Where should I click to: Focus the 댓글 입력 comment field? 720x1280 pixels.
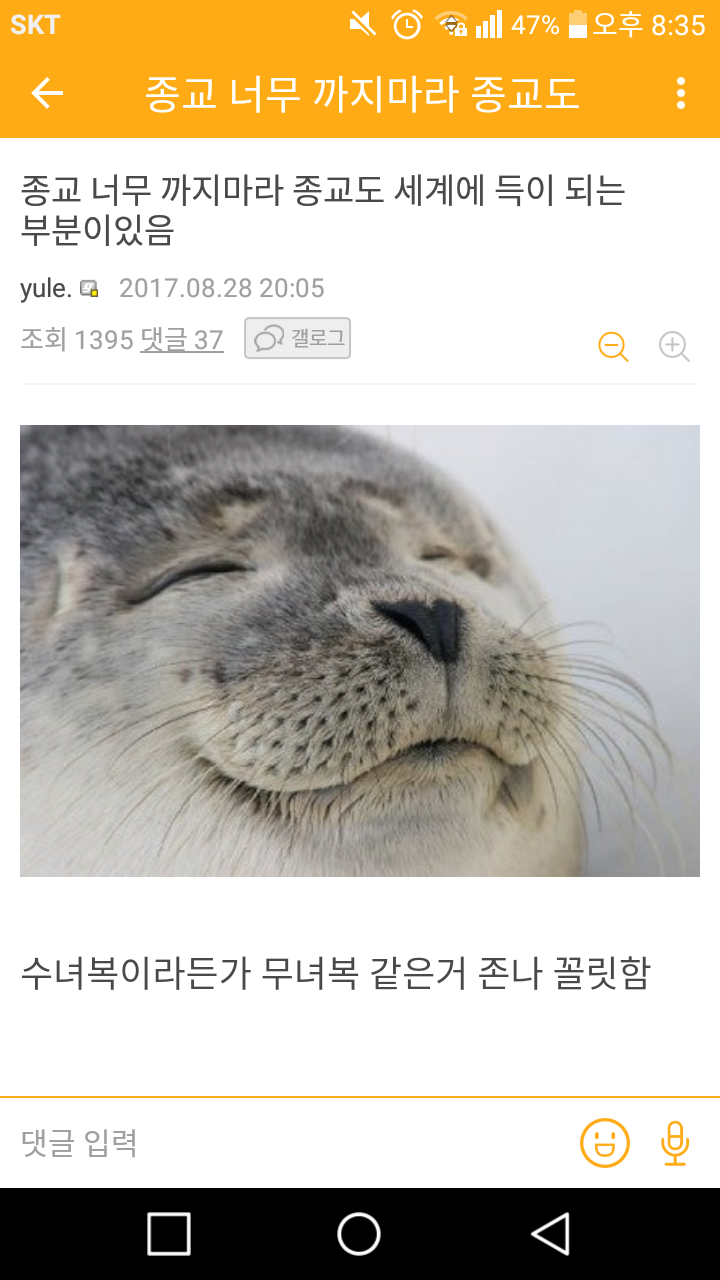point(290,1142)
